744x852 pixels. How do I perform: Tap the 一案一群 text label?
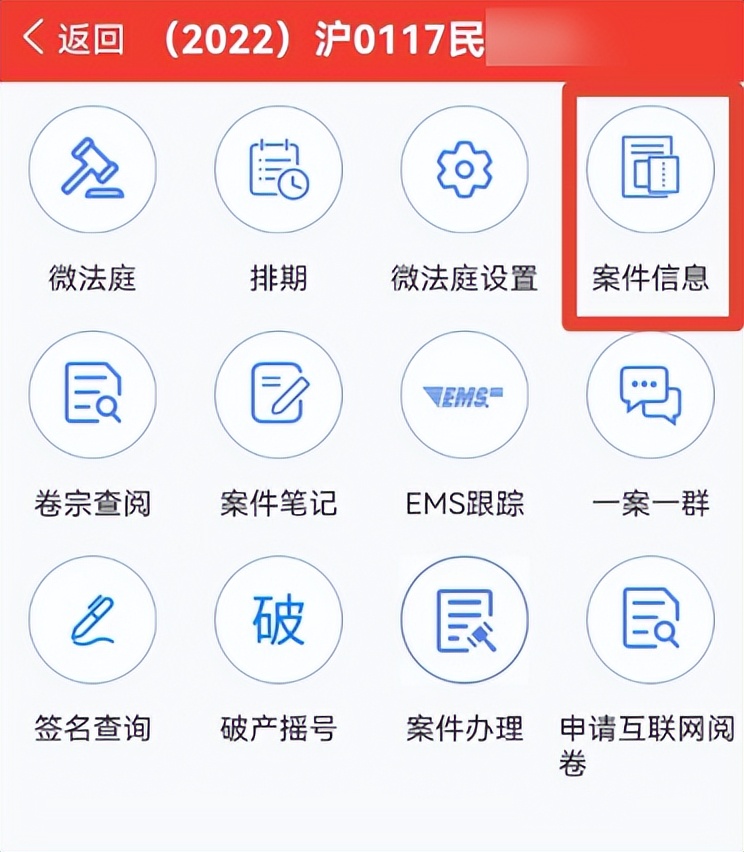tap(650, 505)
